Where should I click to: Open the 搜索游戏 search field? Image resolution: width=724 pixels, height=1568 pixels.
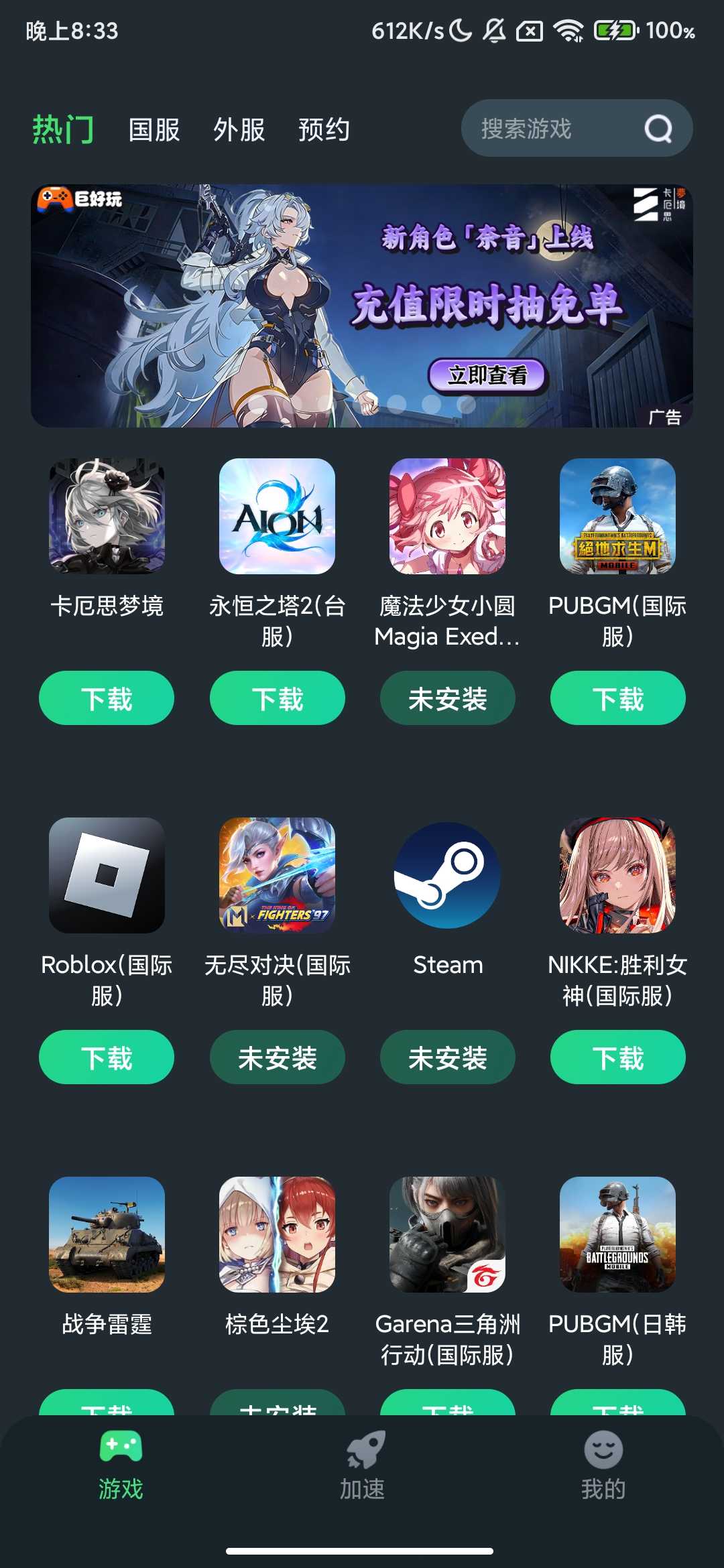pyautogui.click(x=536, y=129)
